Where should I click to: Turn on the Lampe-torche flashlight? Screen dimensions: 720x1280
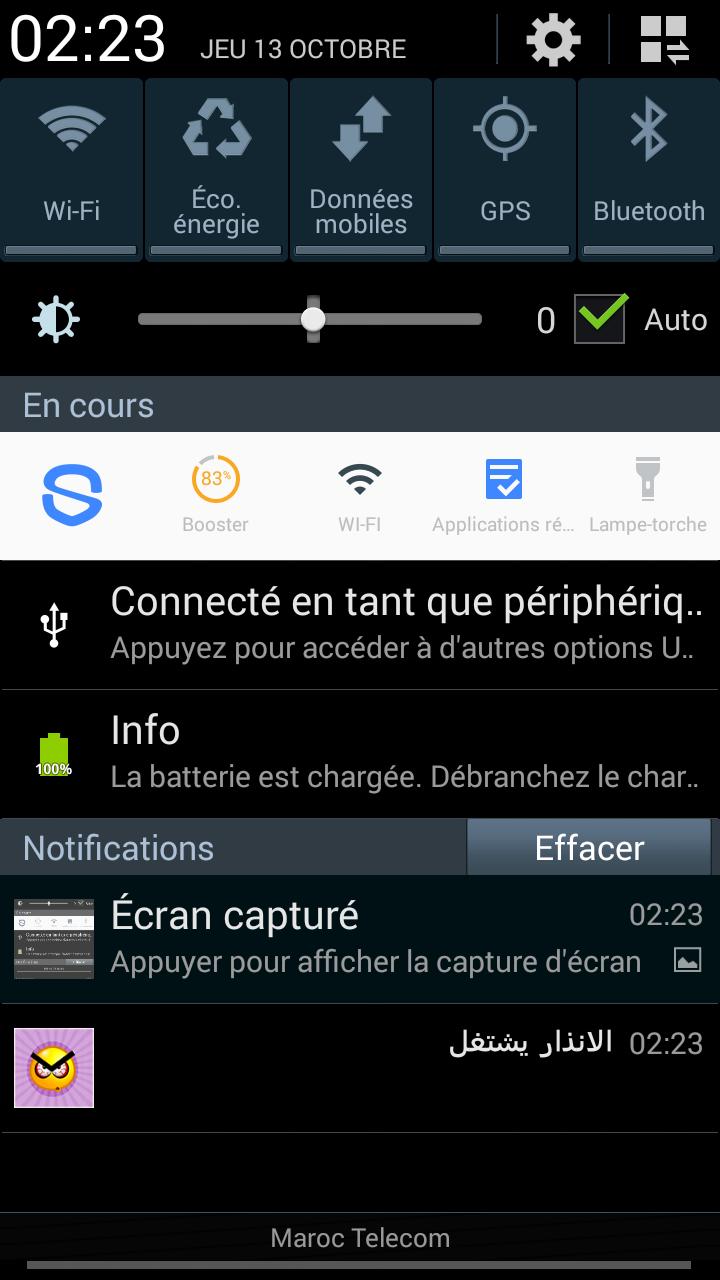pos(647,495)
